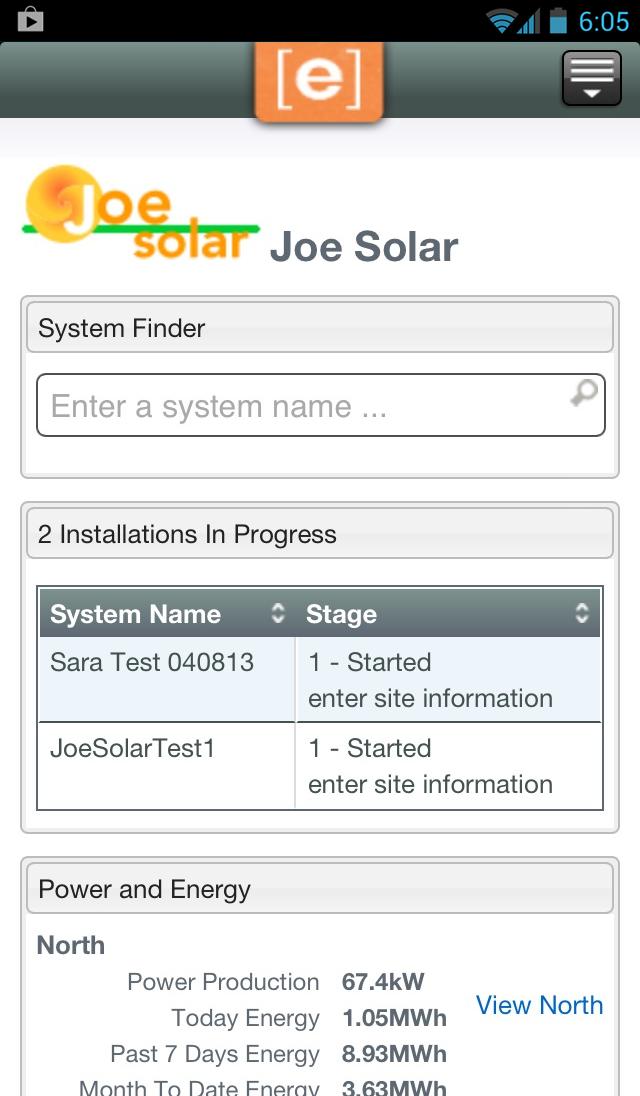Open the Sara Test 040813 installation
Viewport: 640px width, 1096px height.
click(x=152, y=662)
